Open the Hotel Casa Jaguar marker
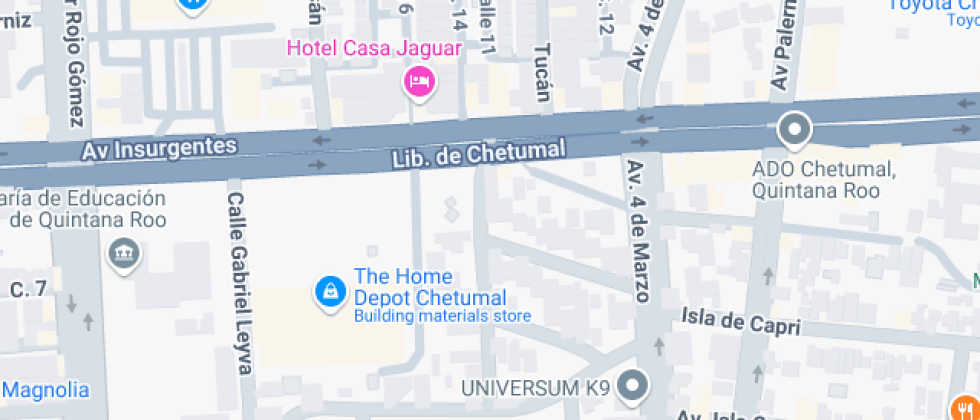This screenshot has width=980, height=420. 419,81
